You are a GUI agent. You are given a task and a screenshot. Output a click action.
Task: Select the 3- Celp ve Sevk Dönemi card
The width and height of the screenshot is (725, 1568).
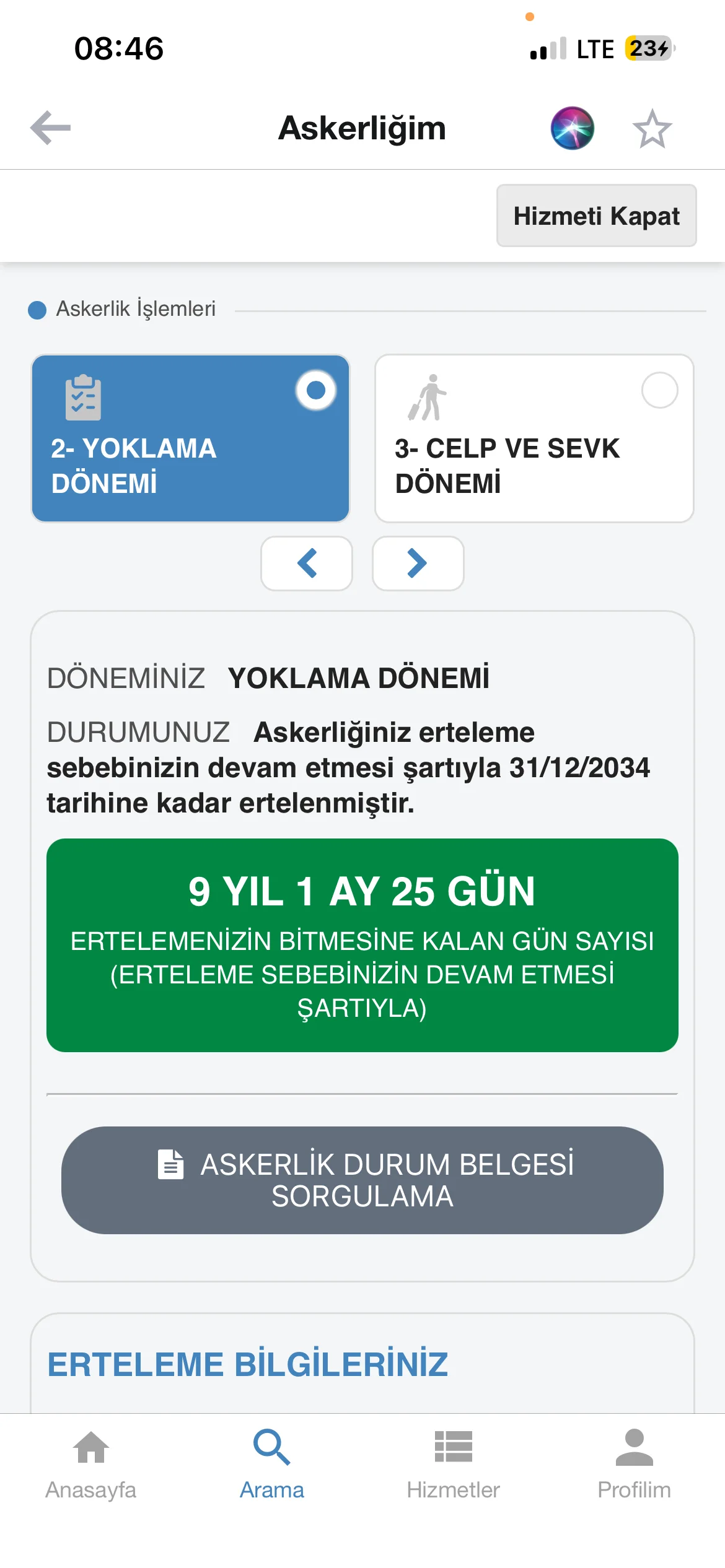(x=534, y=438)
